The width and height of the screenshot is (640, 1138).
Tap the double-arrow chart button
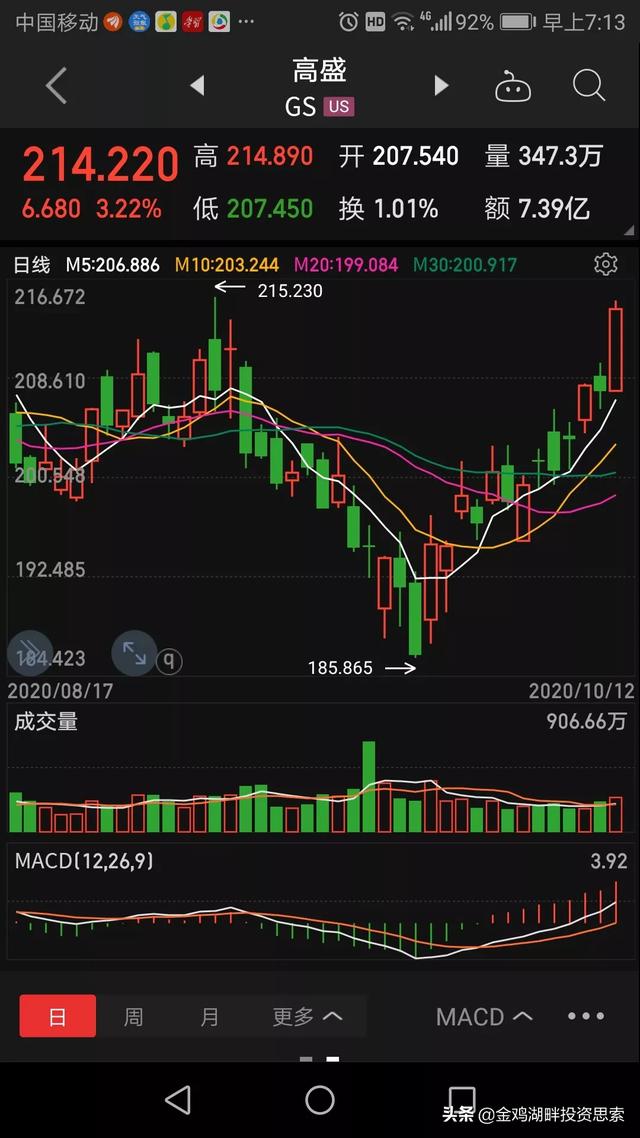coord(29,652)
